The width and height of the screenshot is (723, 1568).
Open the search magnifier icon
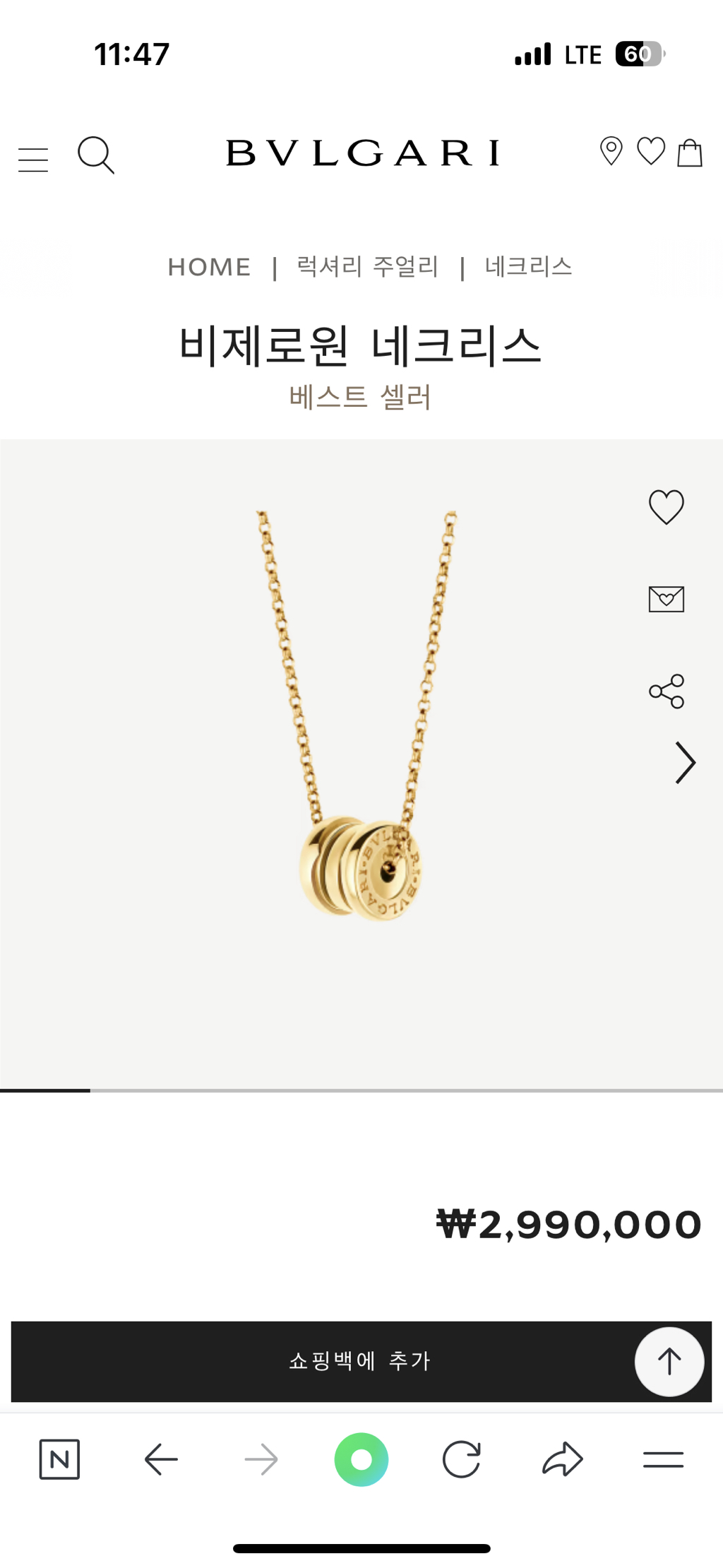click(95, 155)
